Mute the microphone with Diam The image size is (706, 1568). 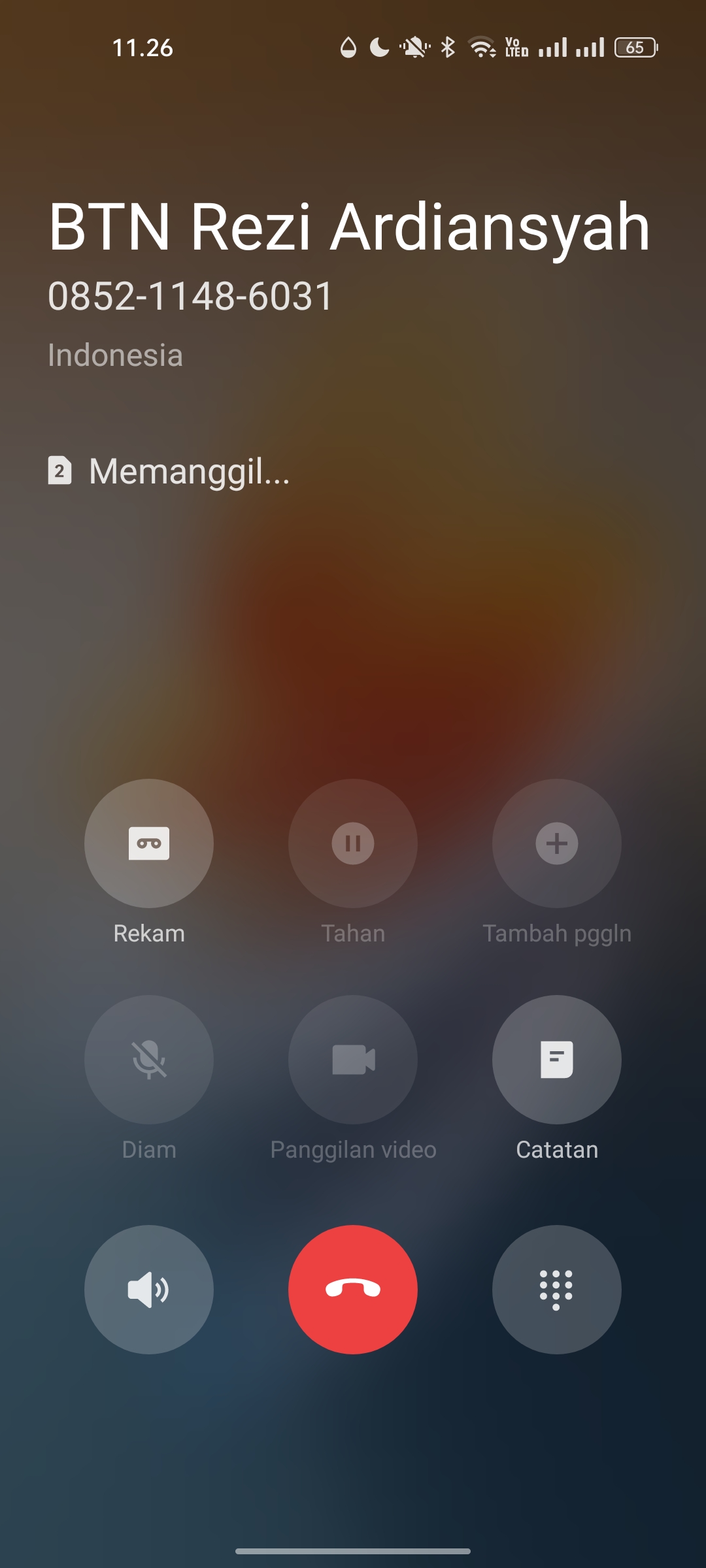(148, 1060)
